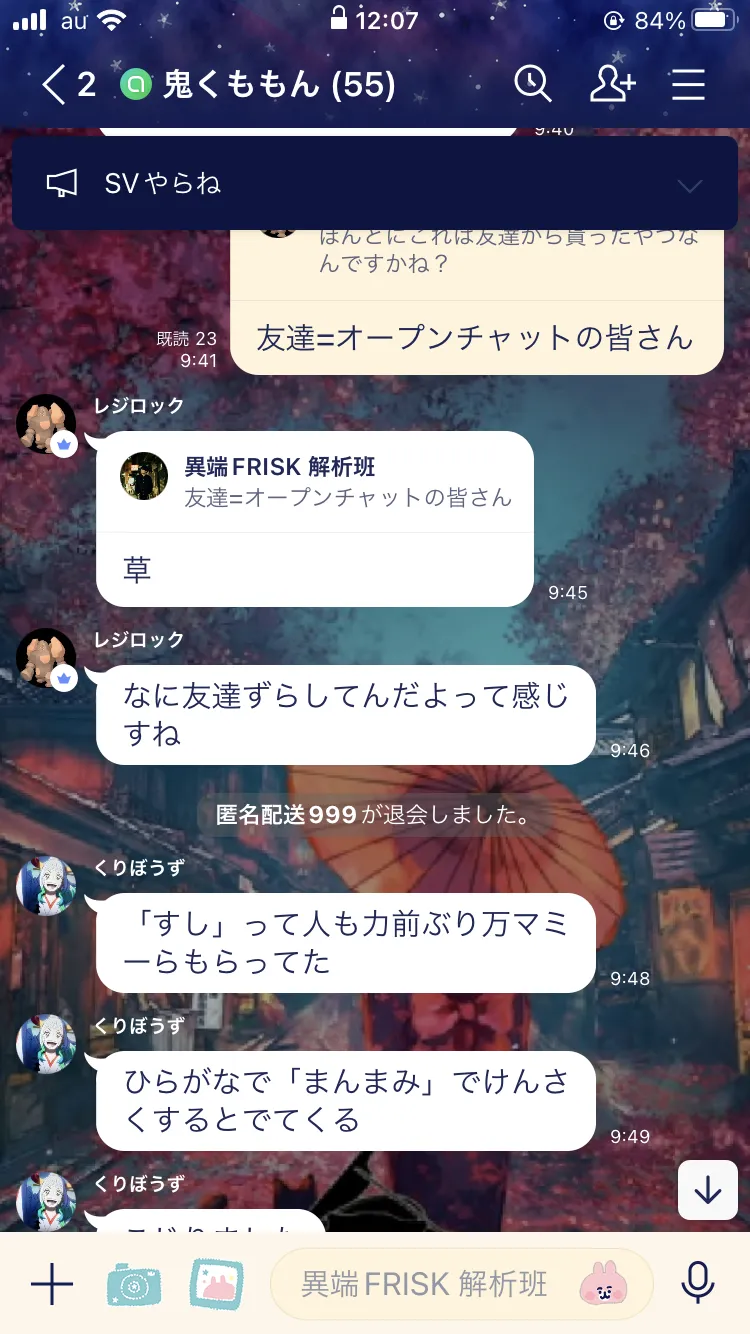Open chat search with the clock-magnifier icon
Viewport: 750px width, 1334px height.
(533, 85)
